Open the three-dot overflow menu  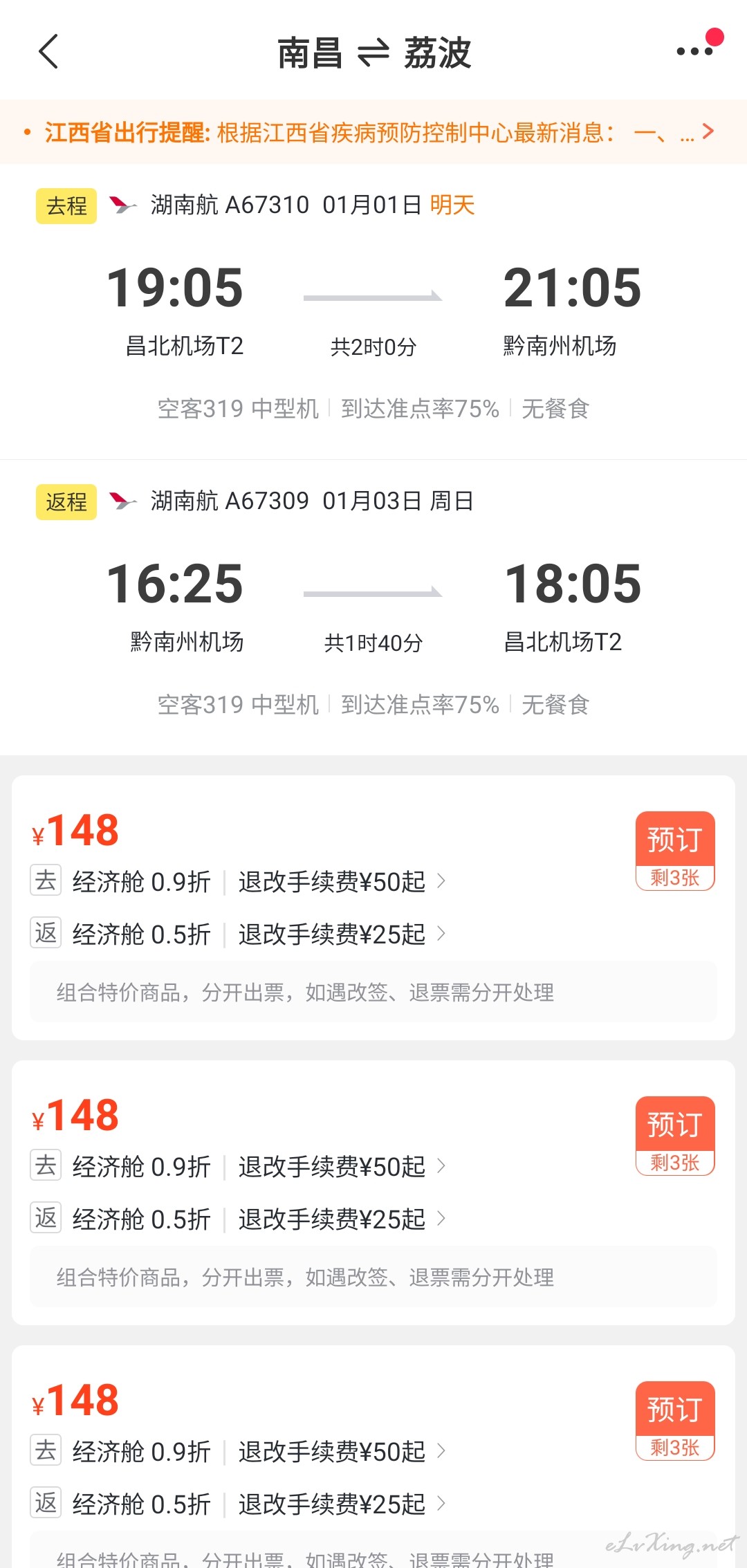coord(695,51)
